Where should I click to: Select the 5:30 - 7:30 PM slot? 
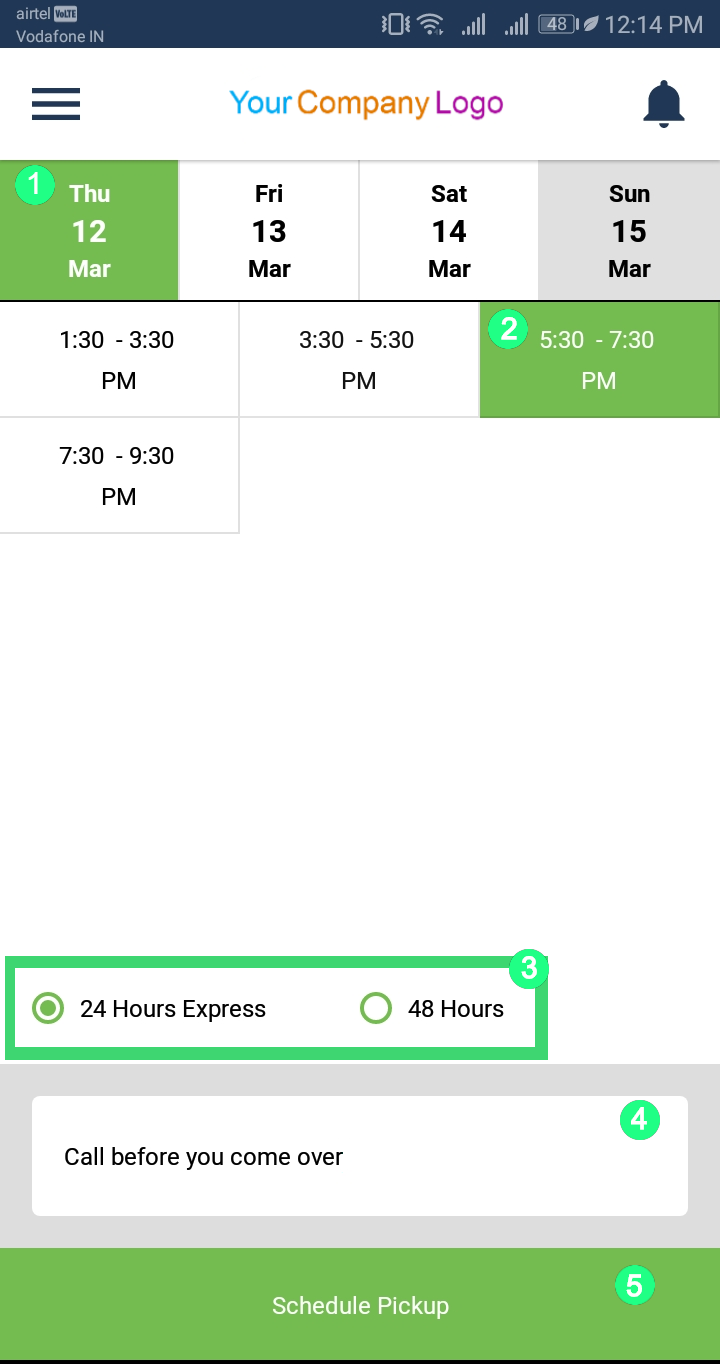point(598,360)
